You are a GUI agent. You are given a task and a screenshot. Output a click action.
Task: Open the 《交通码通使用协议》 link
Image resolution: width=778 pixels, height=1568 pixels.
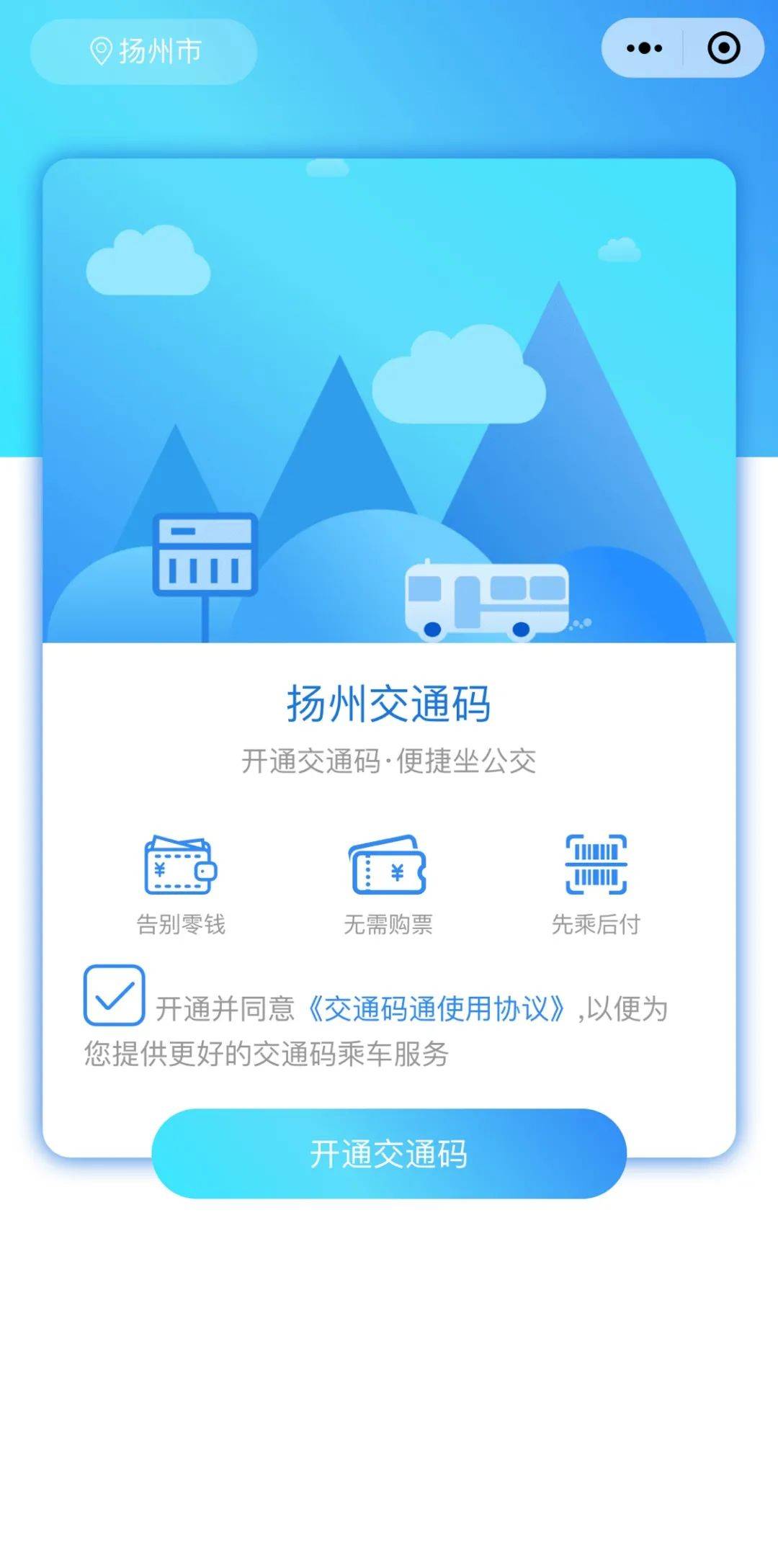pos(437,1008)
